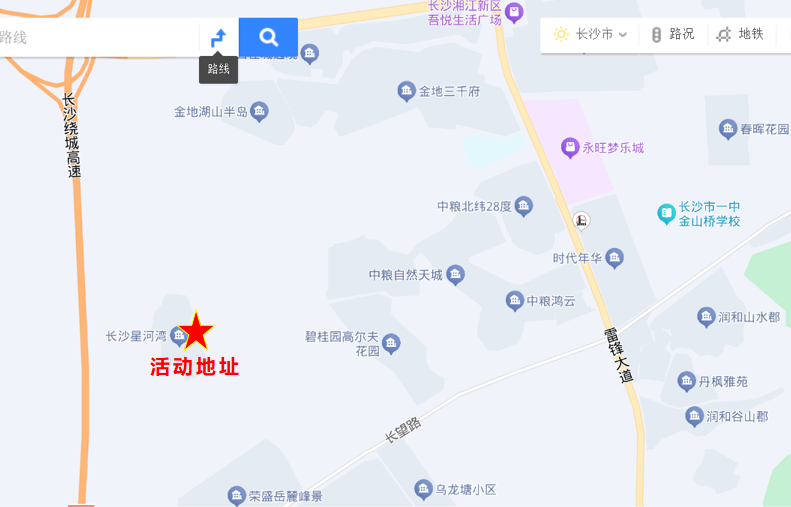Open route directions with the arrow icon

(218, 38)
